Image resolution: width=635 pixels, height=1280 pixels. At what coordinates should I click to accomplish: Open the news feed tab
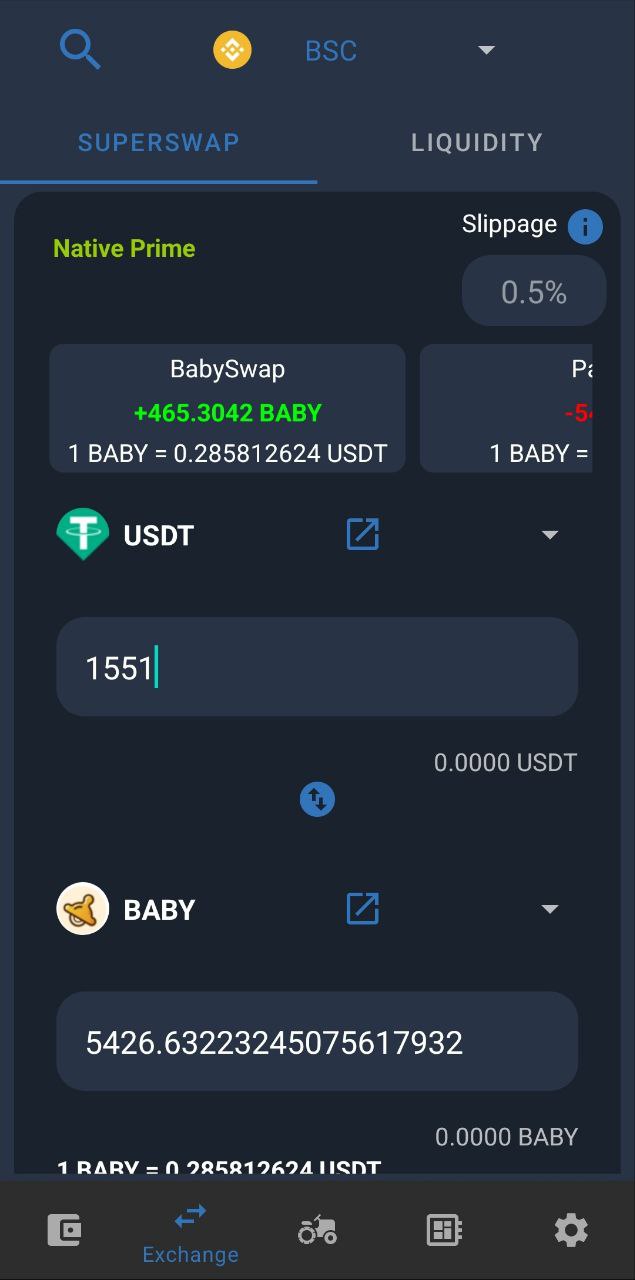[x=444, y=1230]
